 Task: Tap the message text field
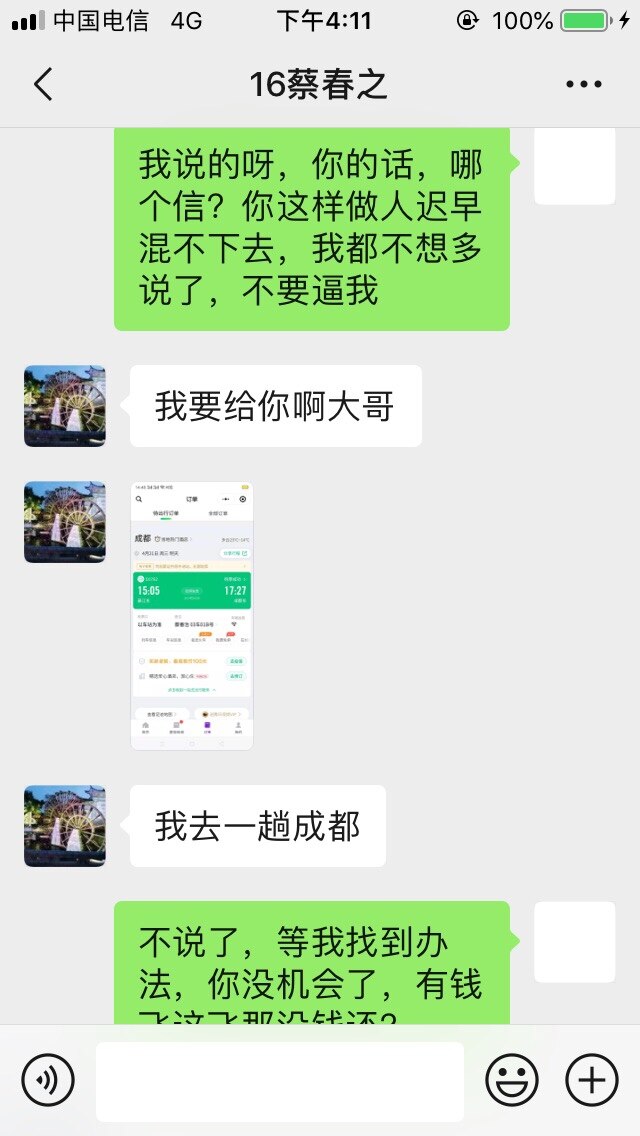(280, 1081)
